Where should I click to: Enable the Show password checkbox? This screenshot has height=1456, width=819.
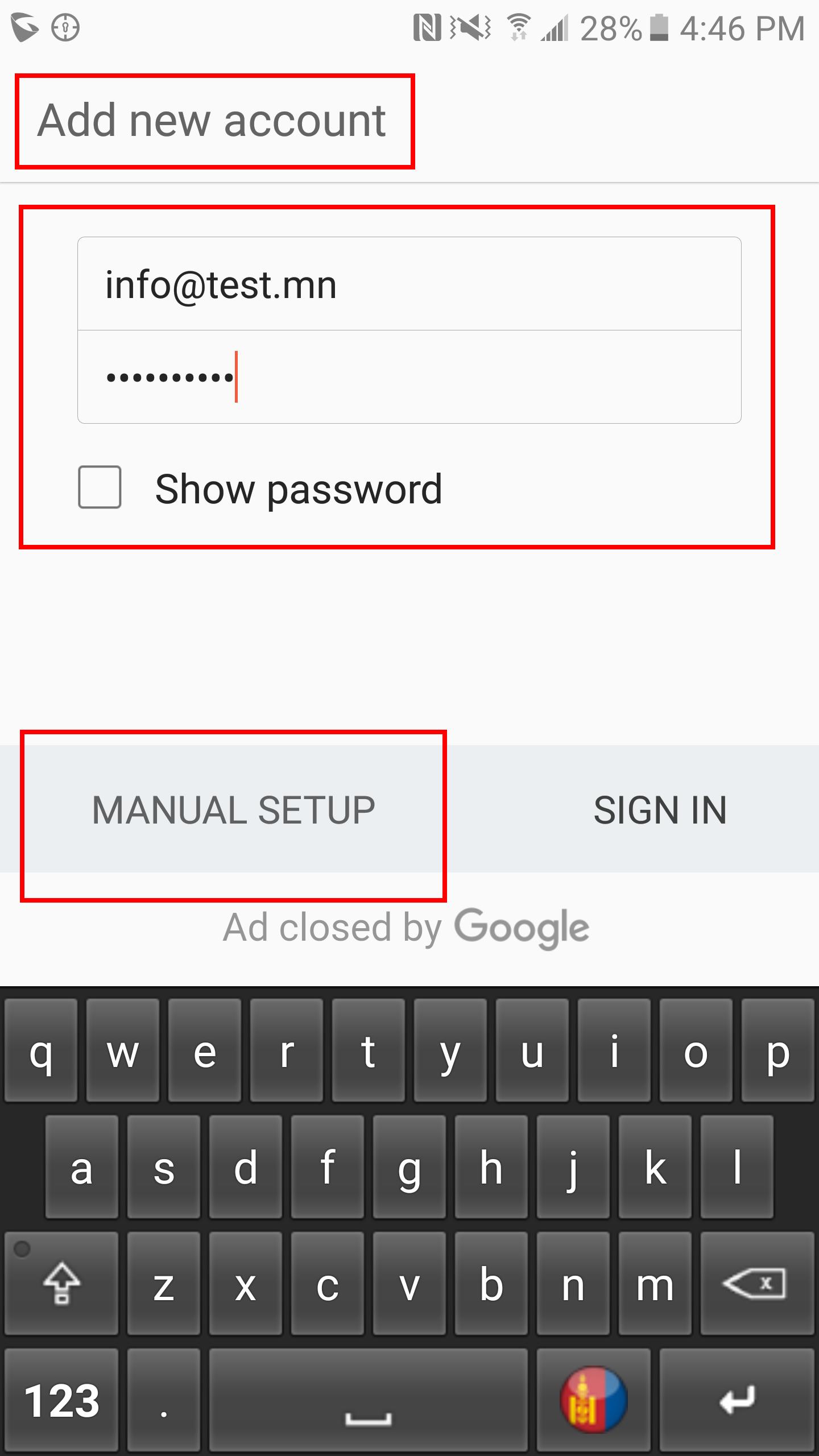[x=100, y=487]
